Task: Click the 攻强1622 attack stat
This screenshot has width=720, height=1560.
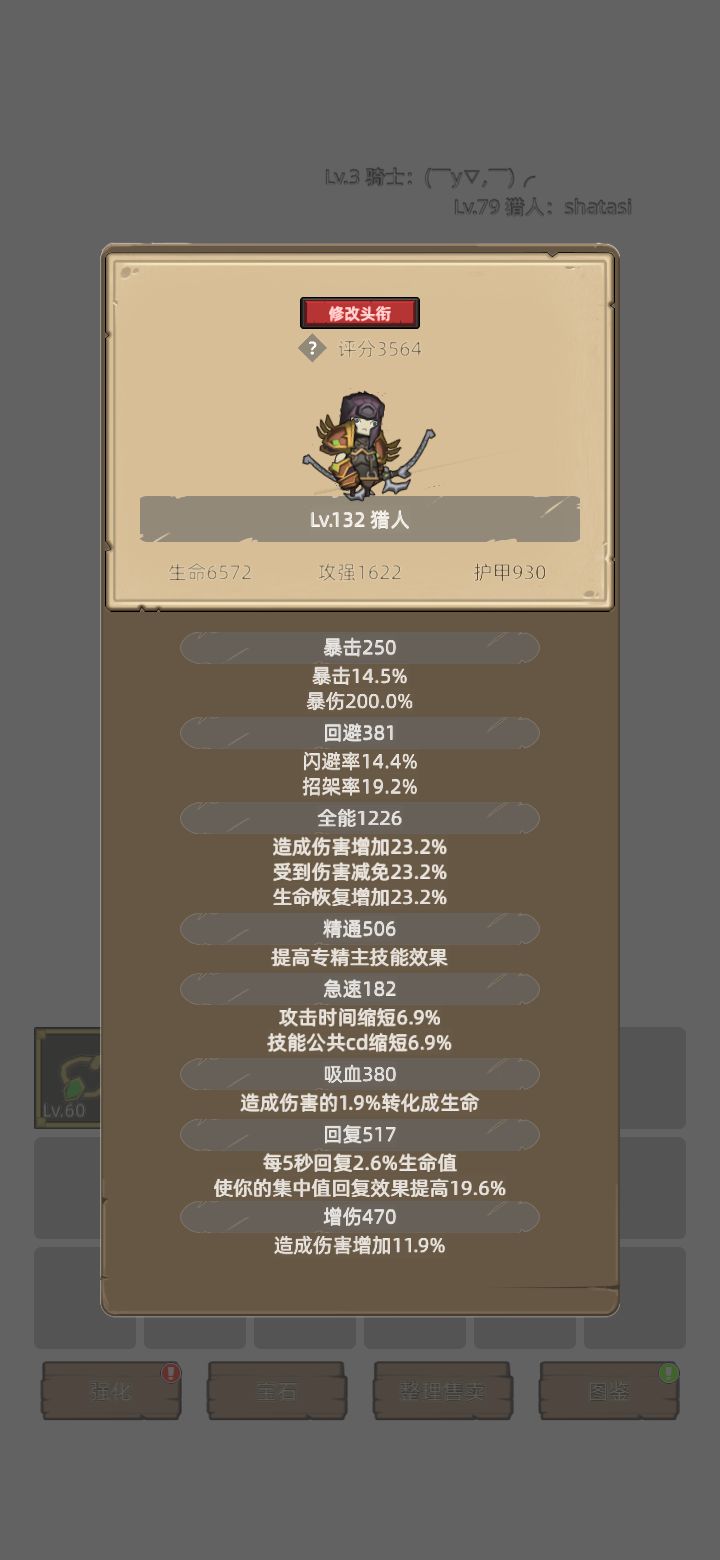Action: click(x=362, y=572)
